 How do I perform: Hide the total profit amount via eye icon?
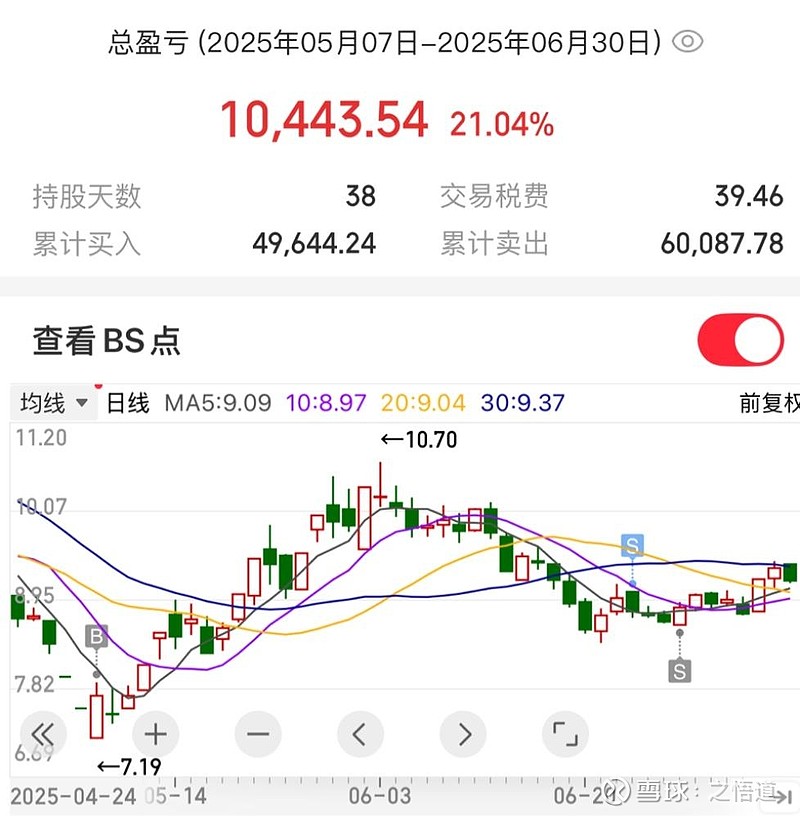(688, 42)
